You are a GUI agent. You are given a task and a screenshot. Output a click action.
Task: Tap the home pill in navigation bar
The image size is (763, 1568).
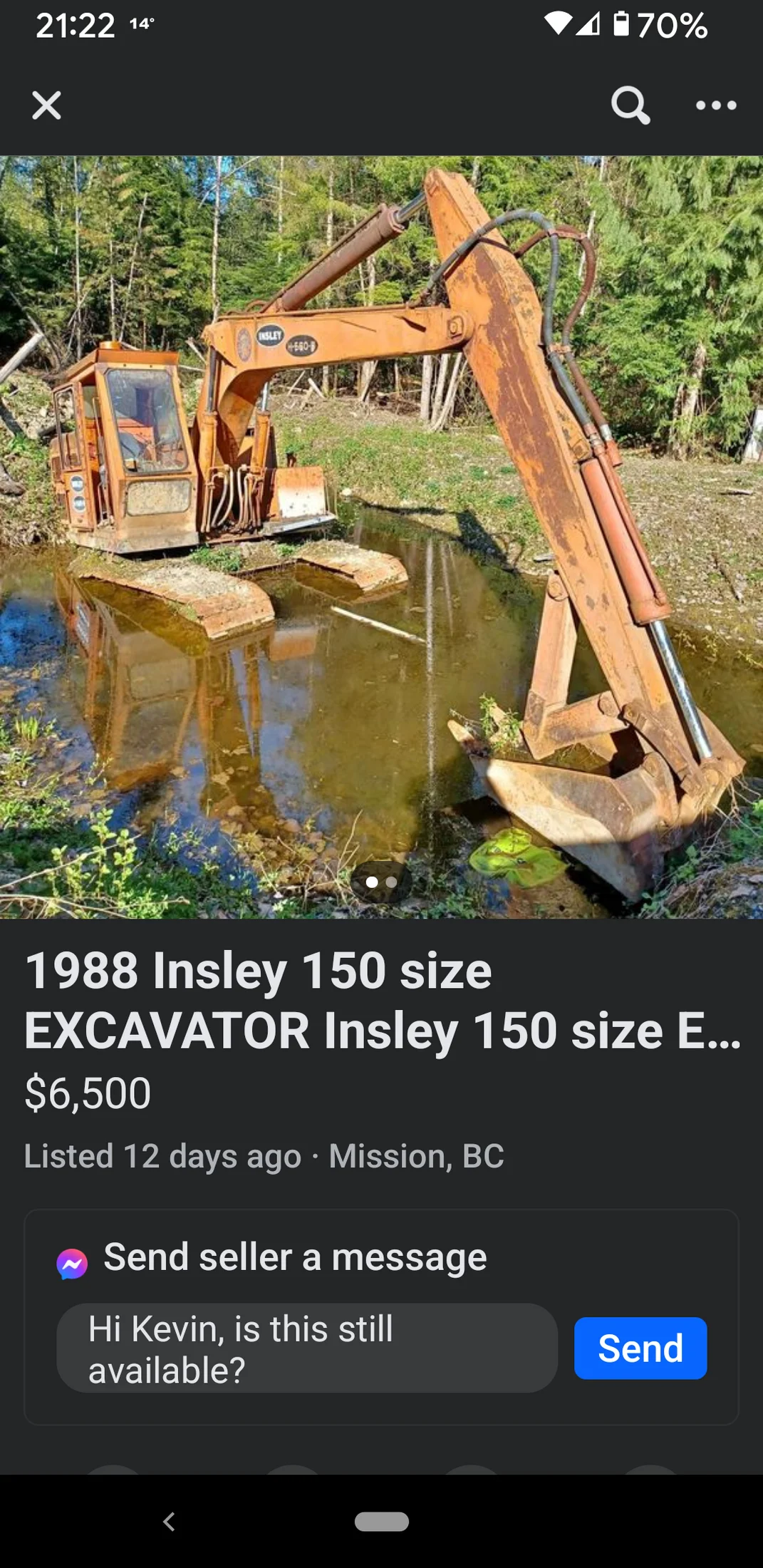tap(382, 1522)
